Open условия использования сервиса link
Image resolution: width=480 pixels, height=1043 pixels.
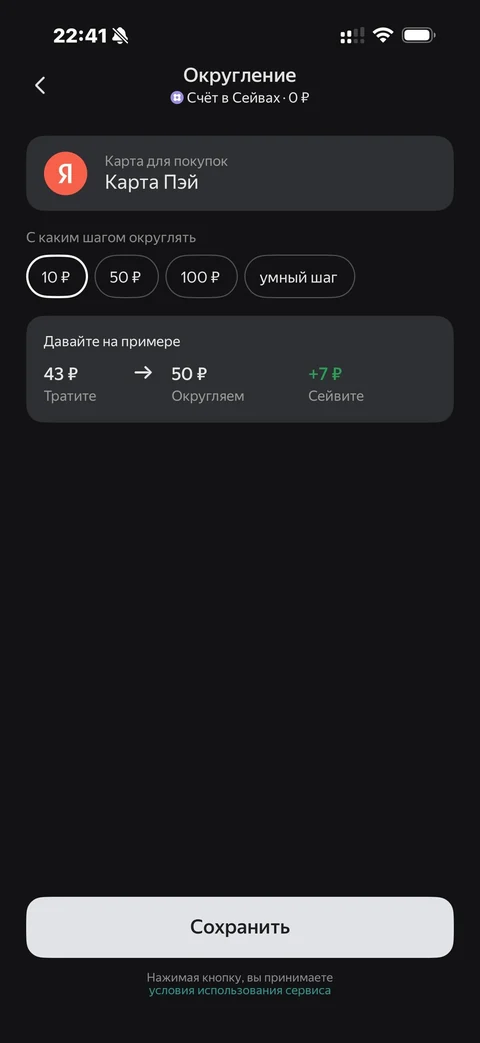[x=239, y=990]
